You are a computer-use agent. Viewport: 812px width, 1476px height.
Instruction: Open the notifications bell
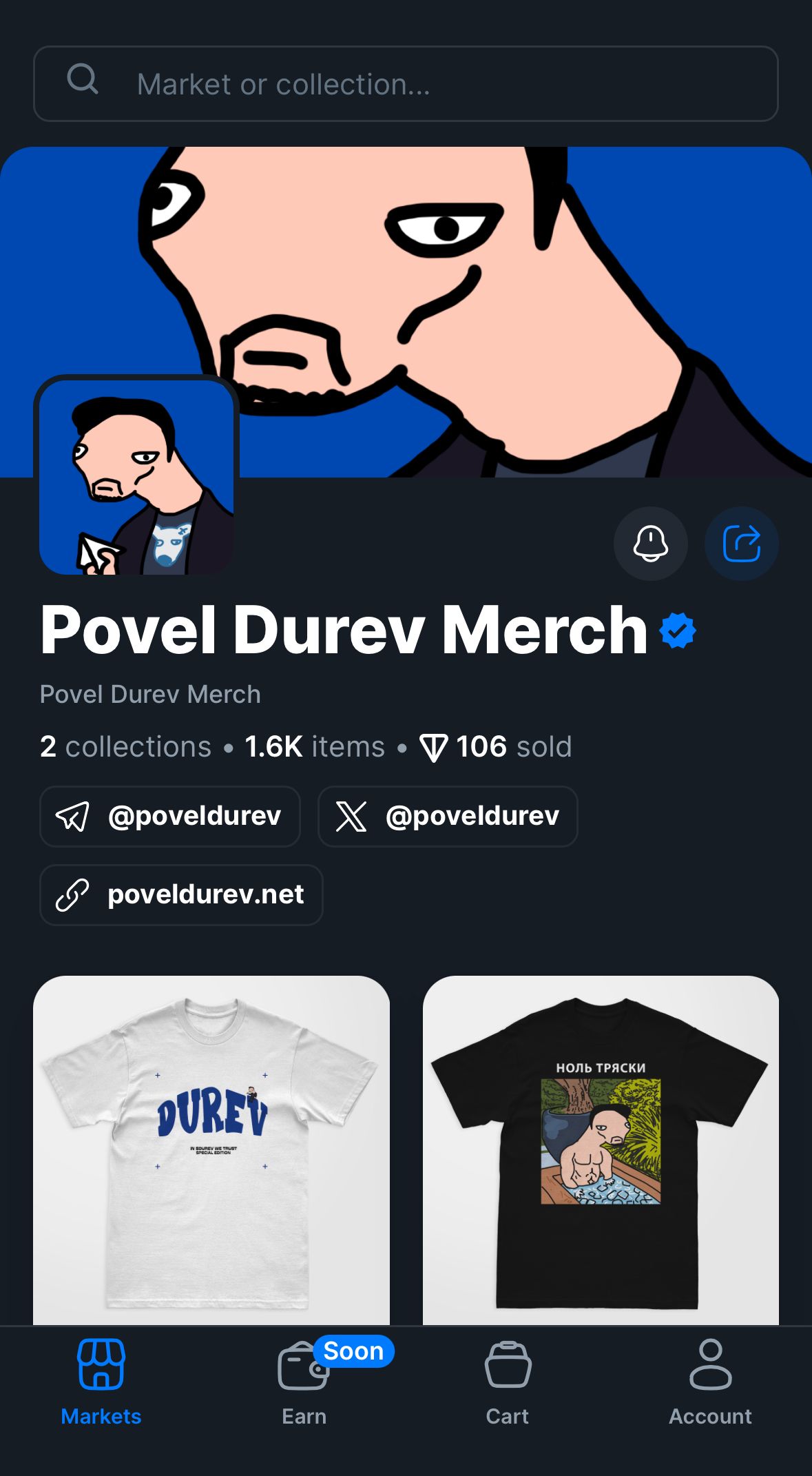coord(650,544)
